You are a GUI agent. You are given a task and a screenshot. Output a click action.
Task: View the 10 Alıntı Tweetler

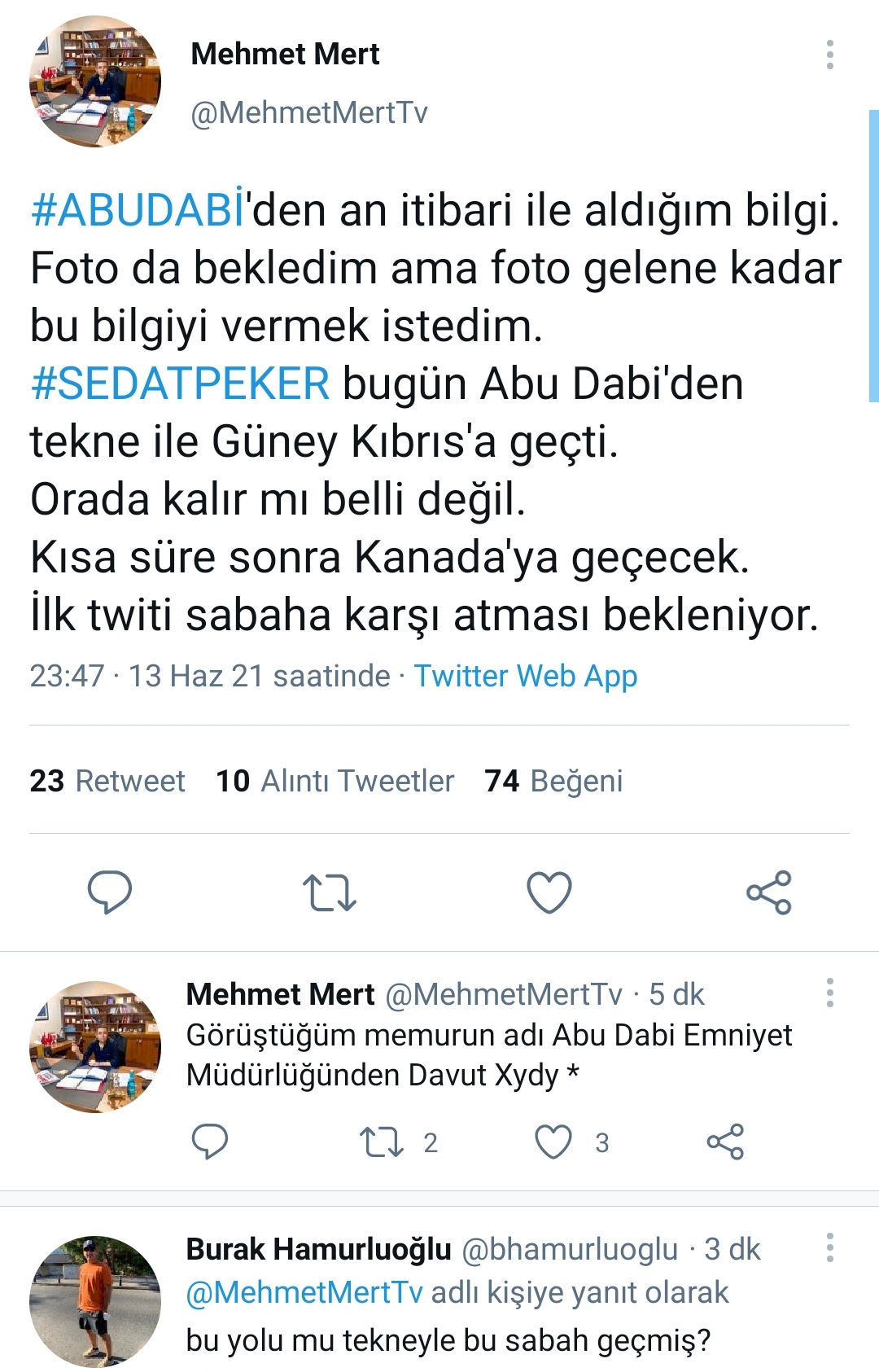click(x=335, y=781)
